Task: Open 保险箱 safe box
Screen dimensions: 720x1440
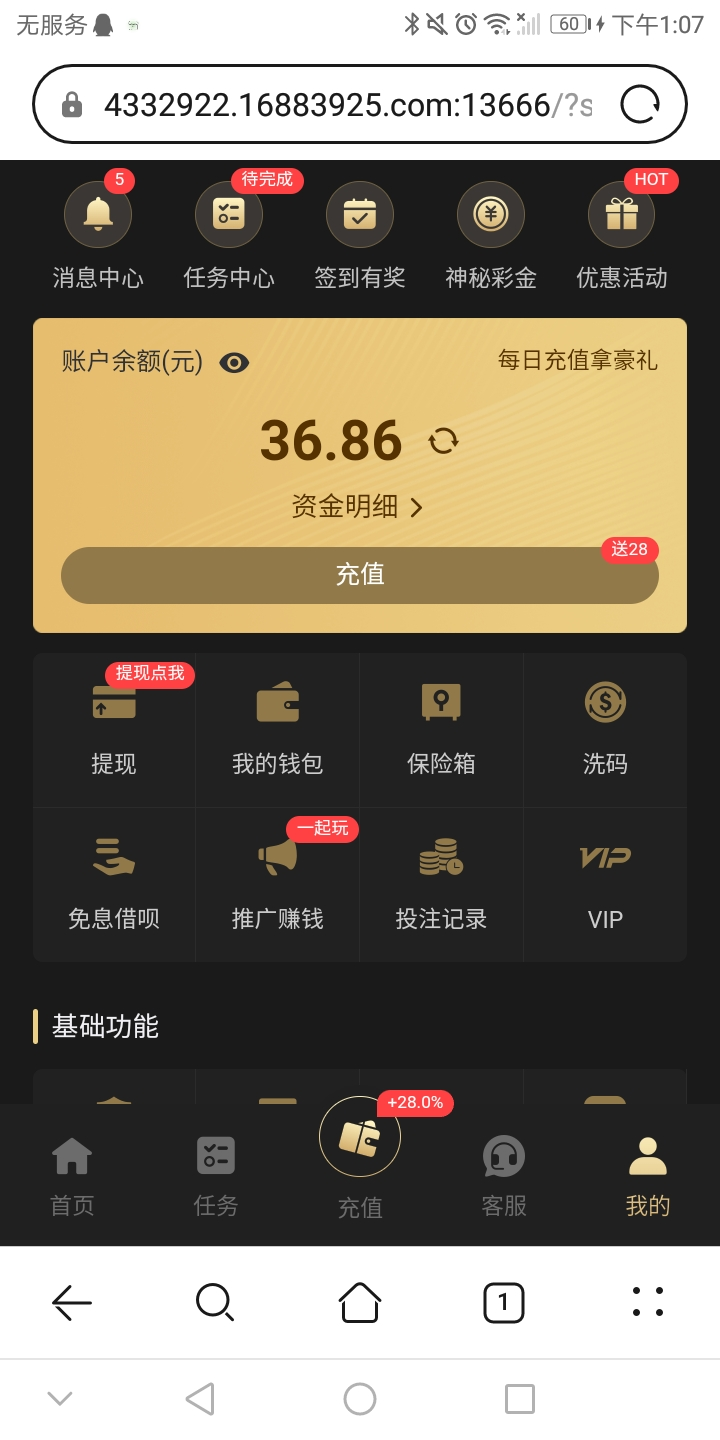Action: click(x=441, y=730)
